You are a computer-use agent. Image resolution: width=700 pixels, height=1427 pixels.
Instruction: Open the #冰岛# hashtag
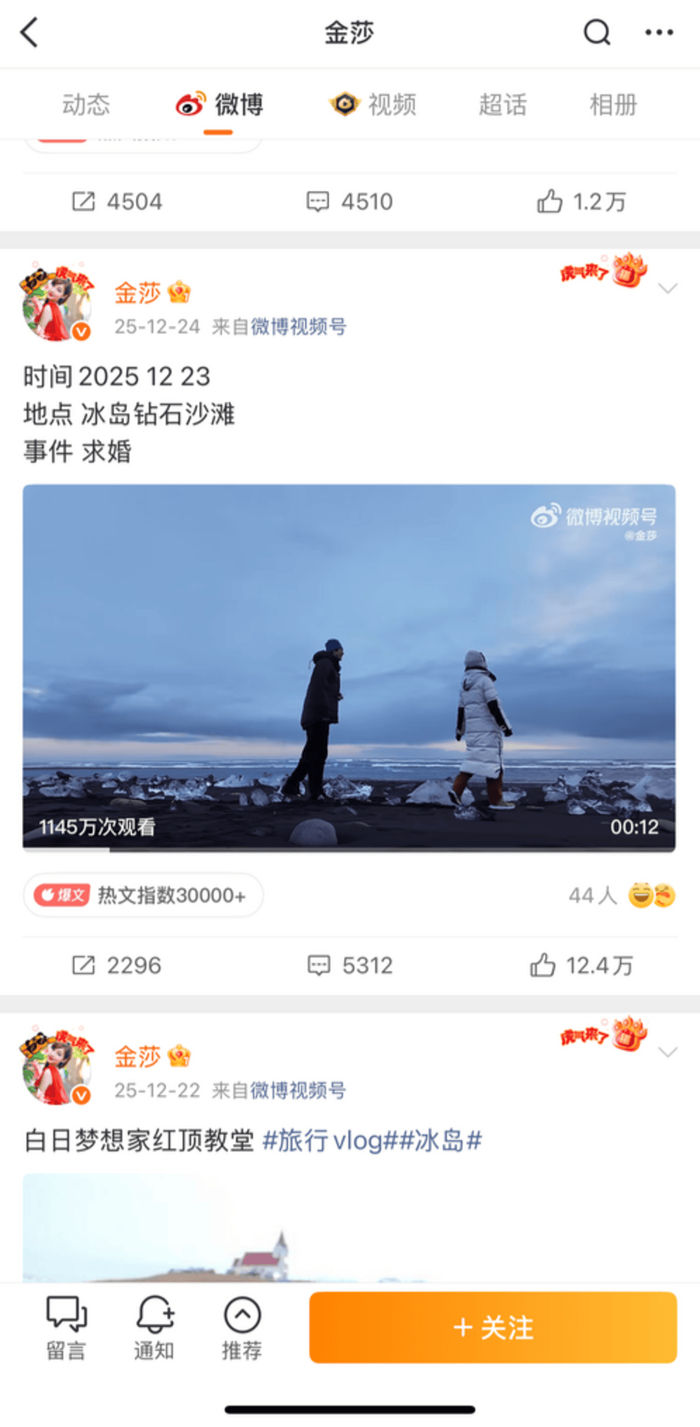tap(440, 1140)
